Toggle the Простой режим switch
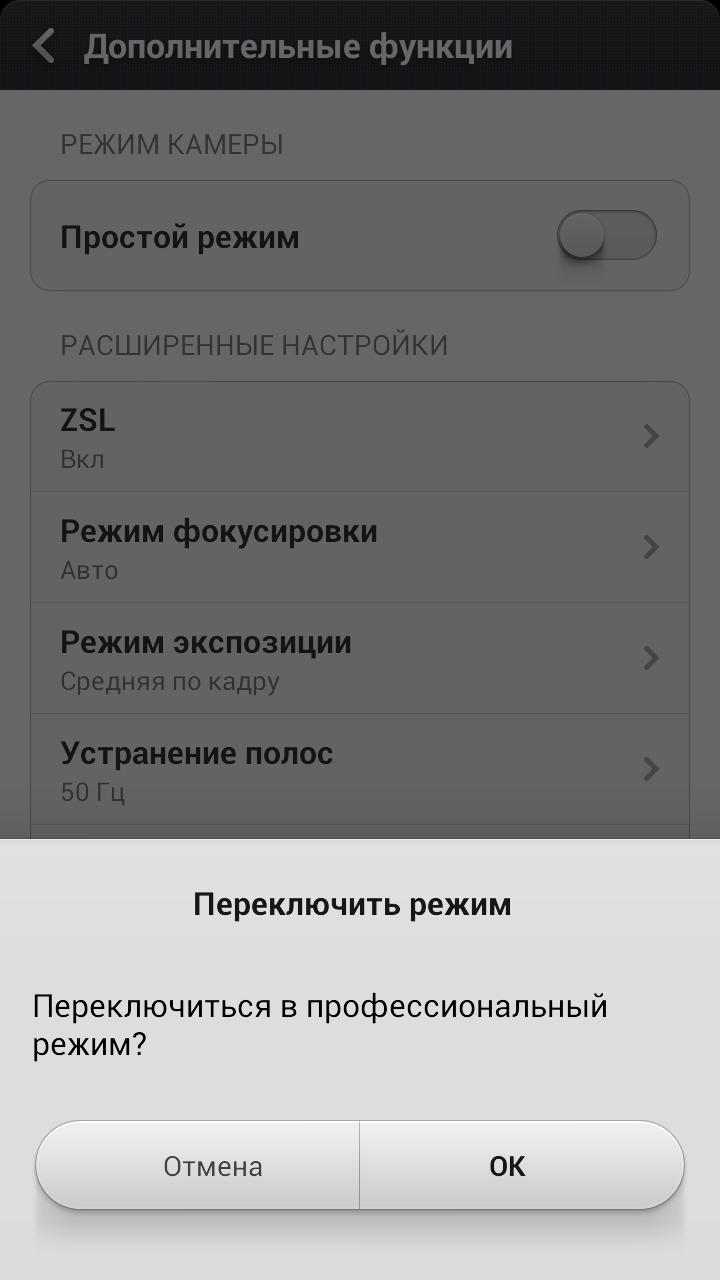Image resolution: width=720 pixels, height=1280 pixels. [606, 237]
